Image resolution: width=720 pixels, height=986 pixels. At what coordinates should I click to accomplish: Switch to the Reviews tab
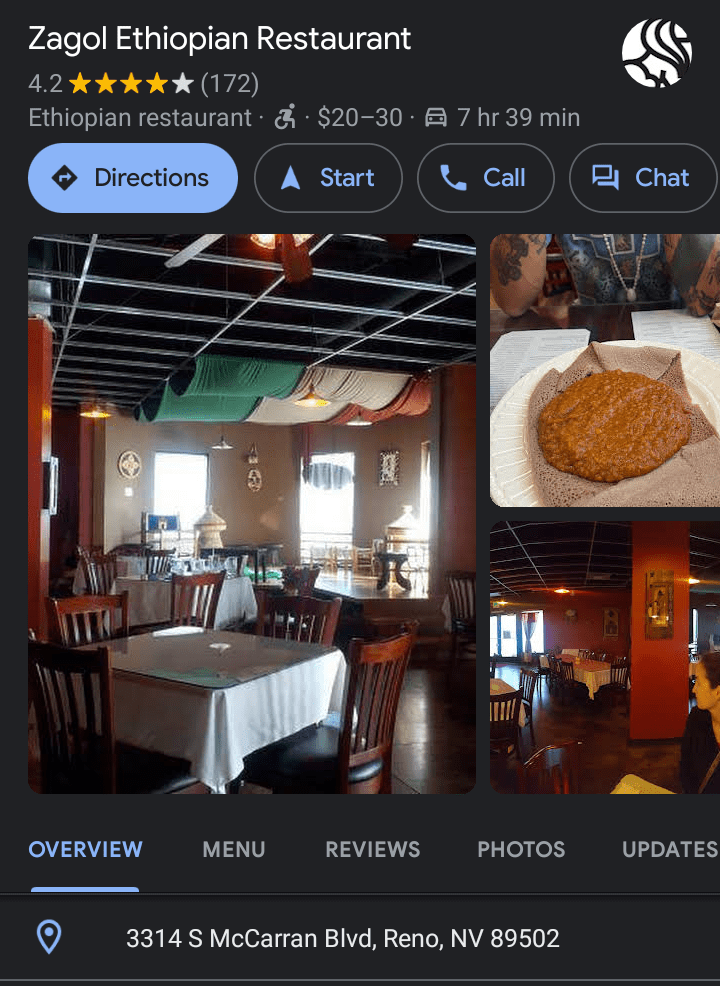(372, 850)
